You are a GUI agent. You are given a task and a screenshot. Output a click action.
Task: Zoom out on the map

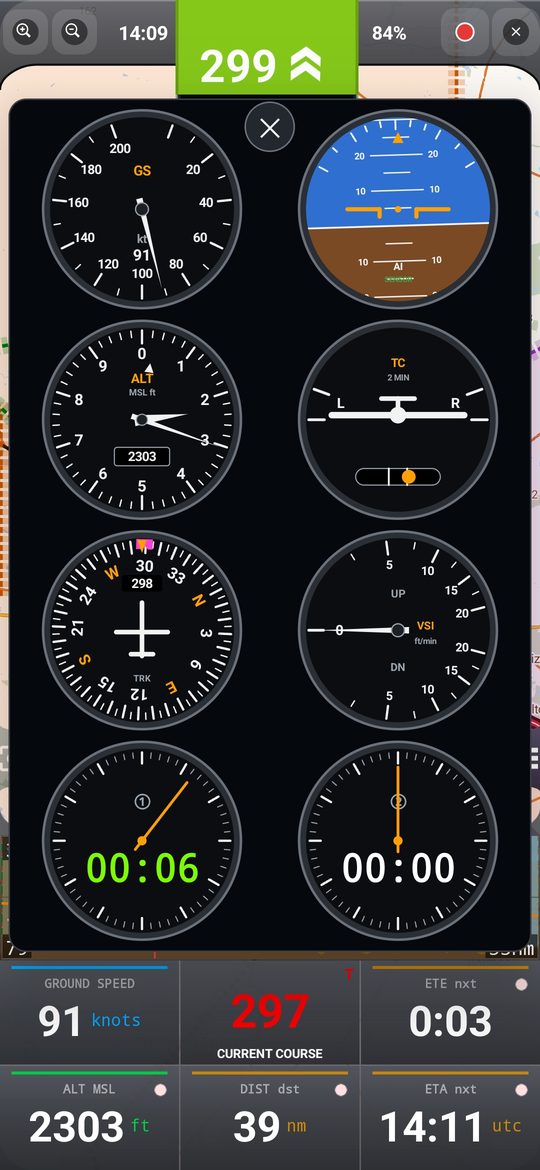pos(73,31)
